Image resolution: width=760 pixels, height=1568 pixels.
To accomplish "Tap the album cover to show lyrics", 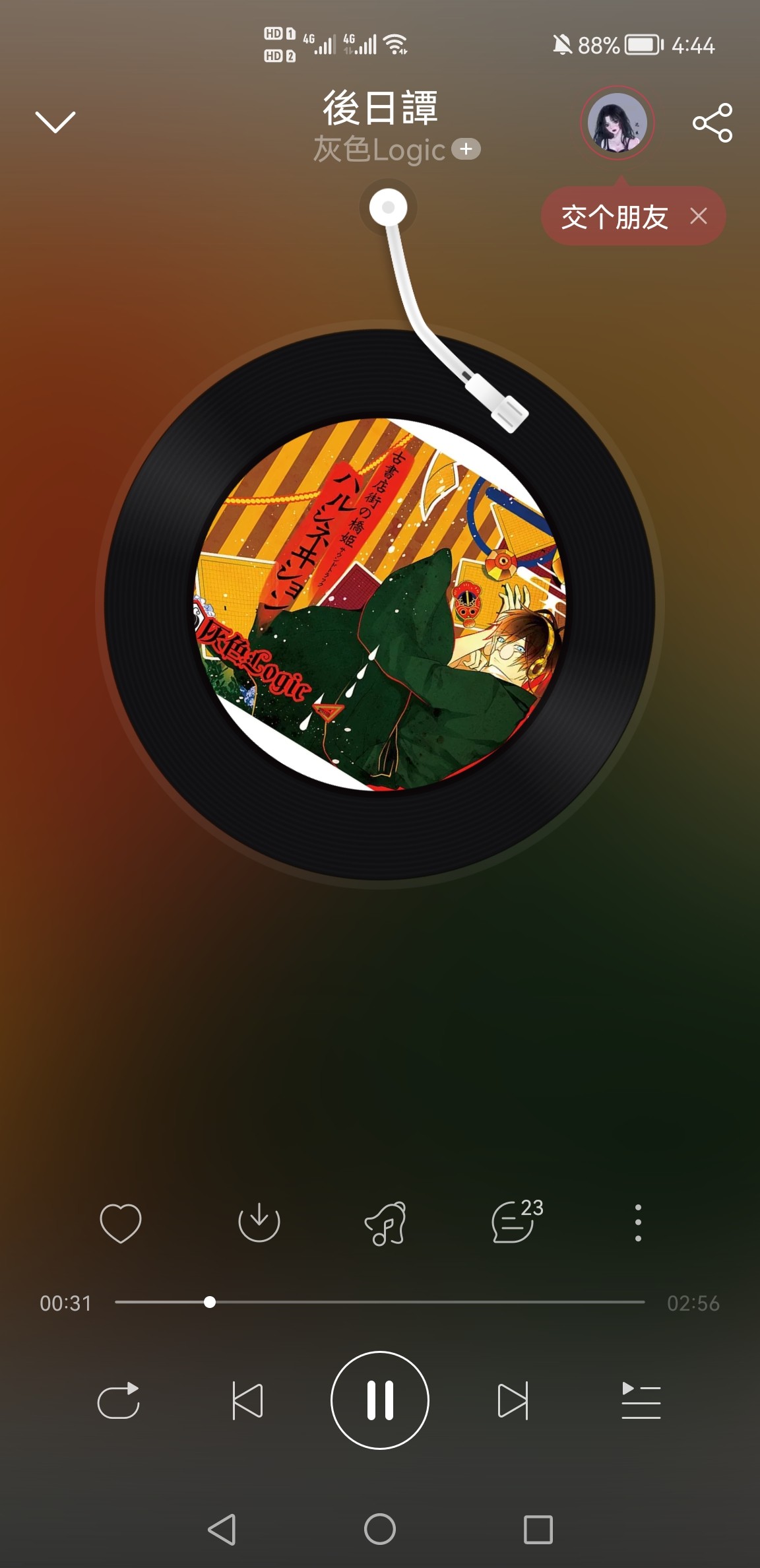I will pos(379,604).
